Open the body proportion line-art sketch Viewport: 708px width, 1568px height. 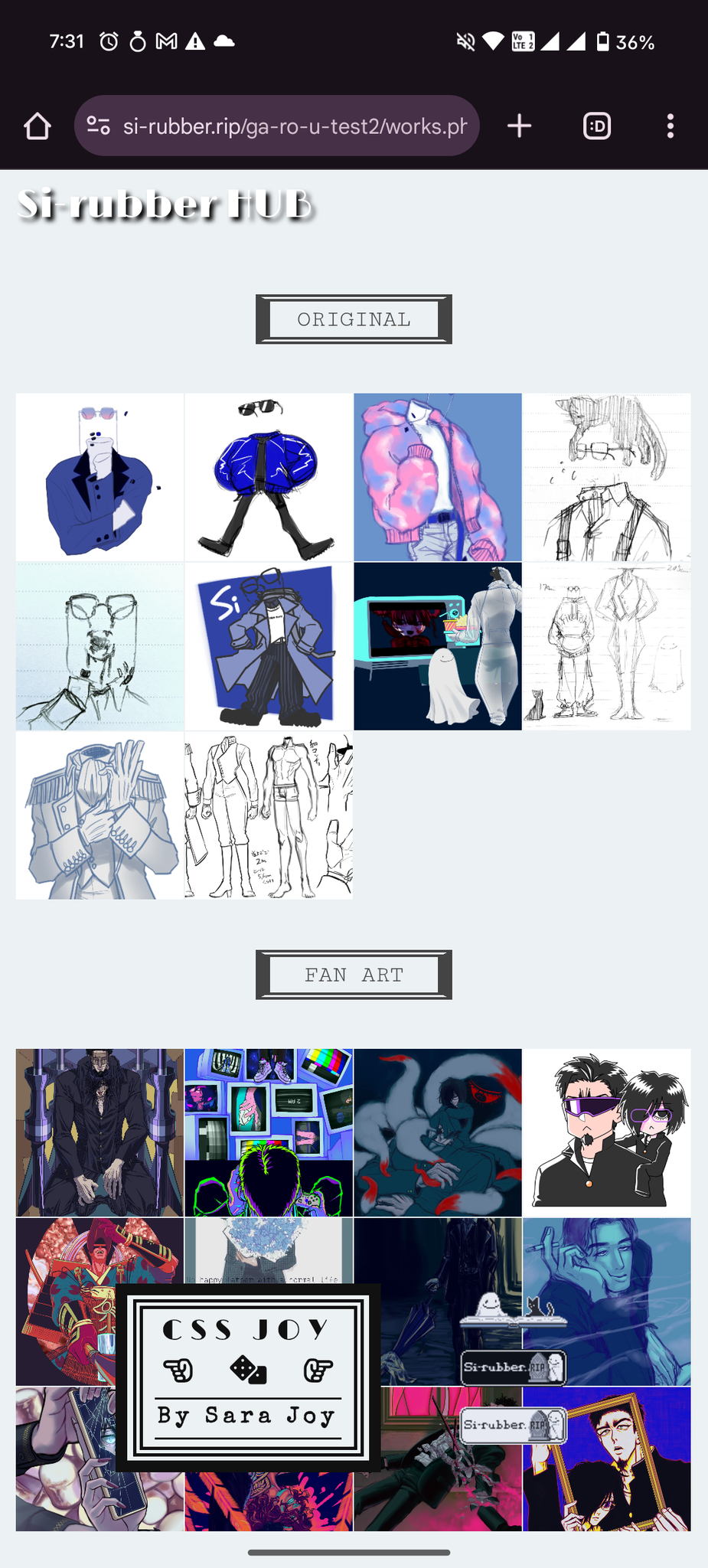tap(269, 815)
